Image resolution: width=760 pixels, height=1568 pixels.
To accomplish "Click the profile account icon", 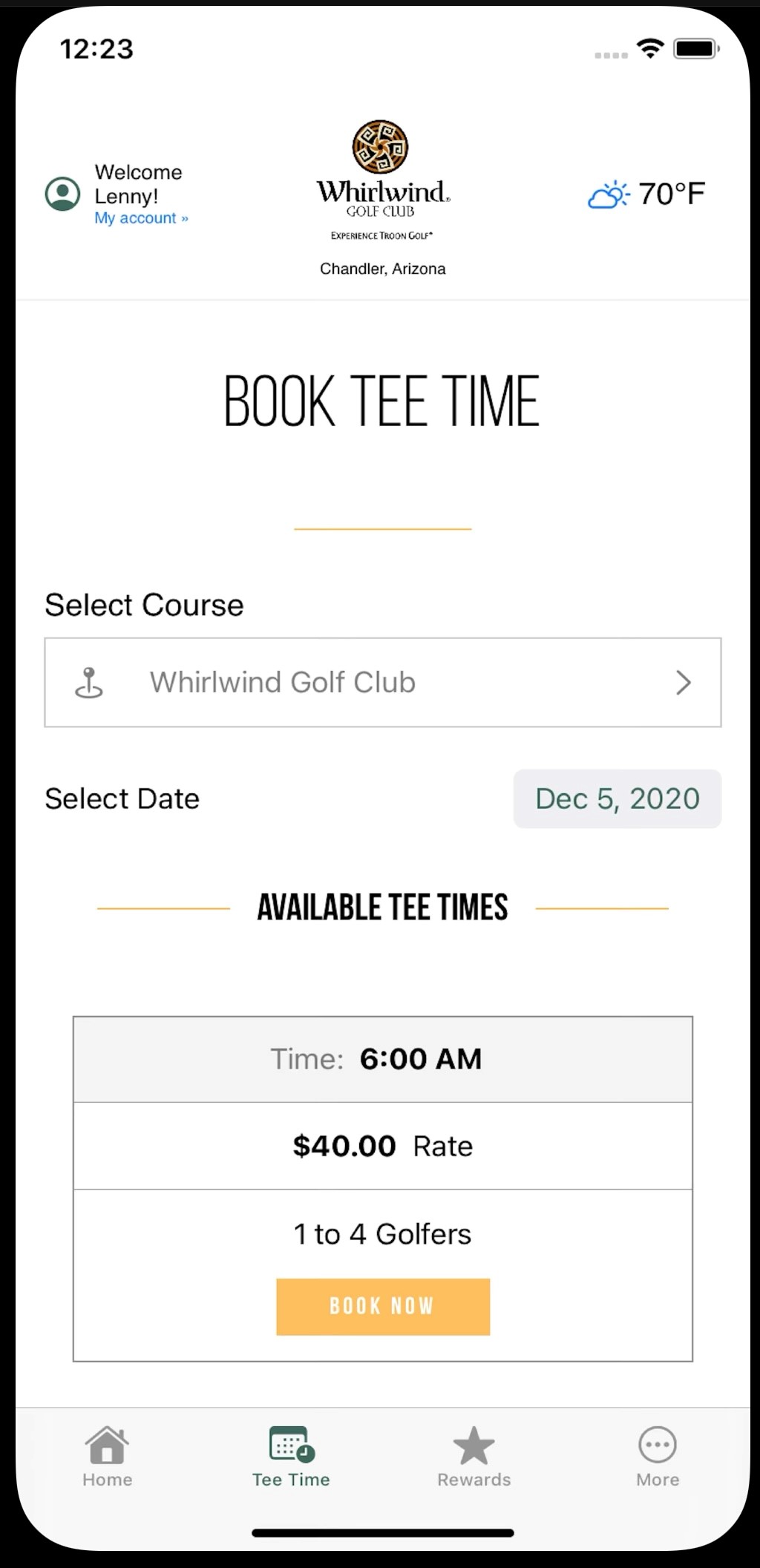I will point(62,194).
